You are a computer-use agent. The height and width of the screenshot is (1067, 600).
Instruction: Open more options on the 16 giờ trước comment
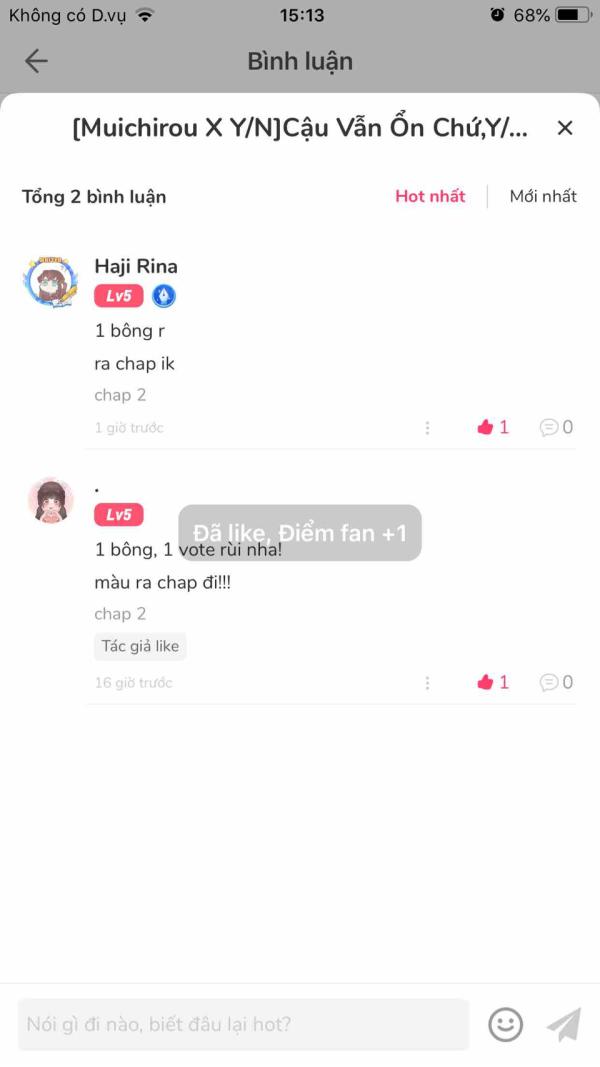click(427, 683)
